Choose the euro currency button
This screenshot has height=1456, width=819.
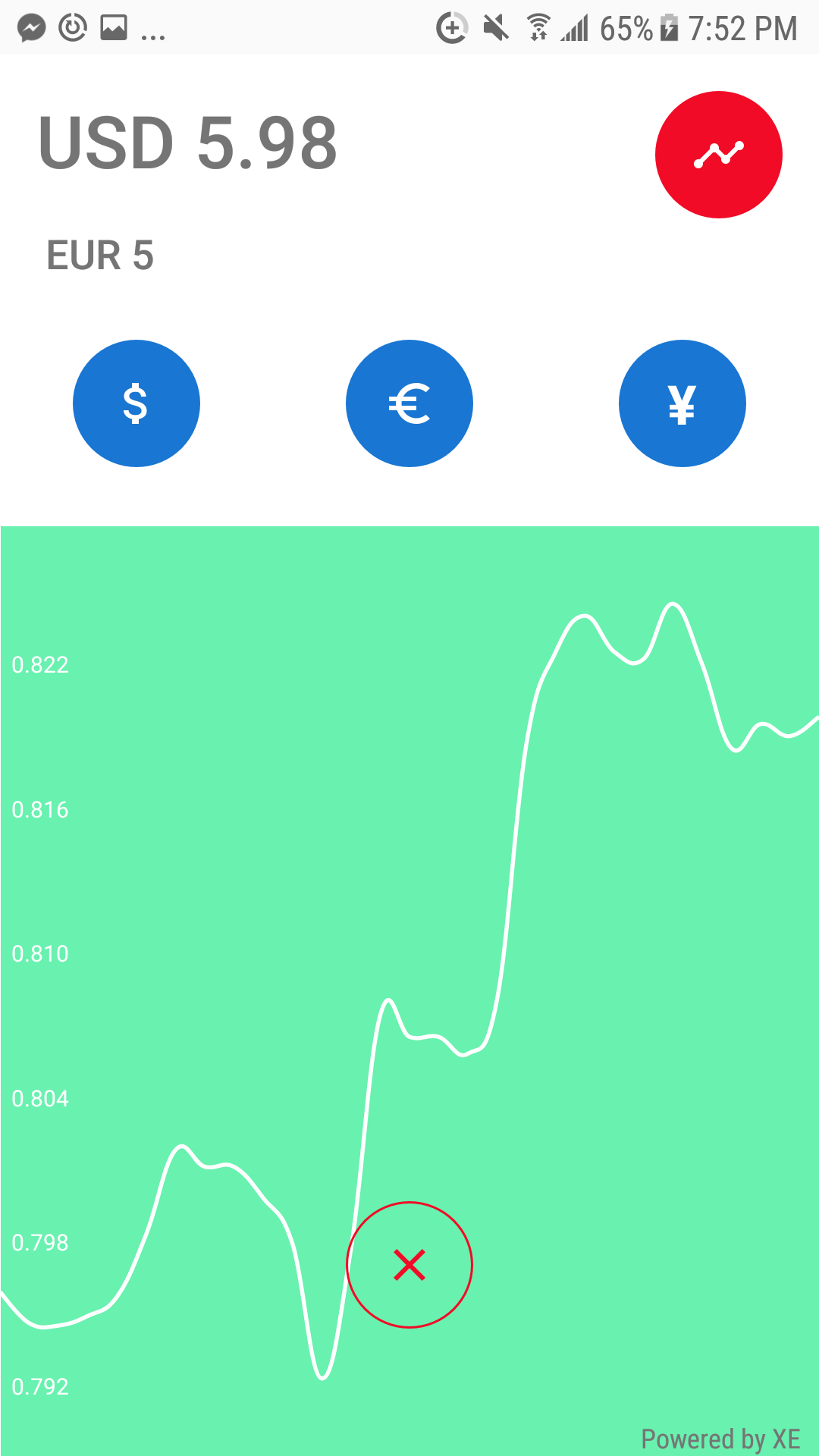tap(409, 403)
